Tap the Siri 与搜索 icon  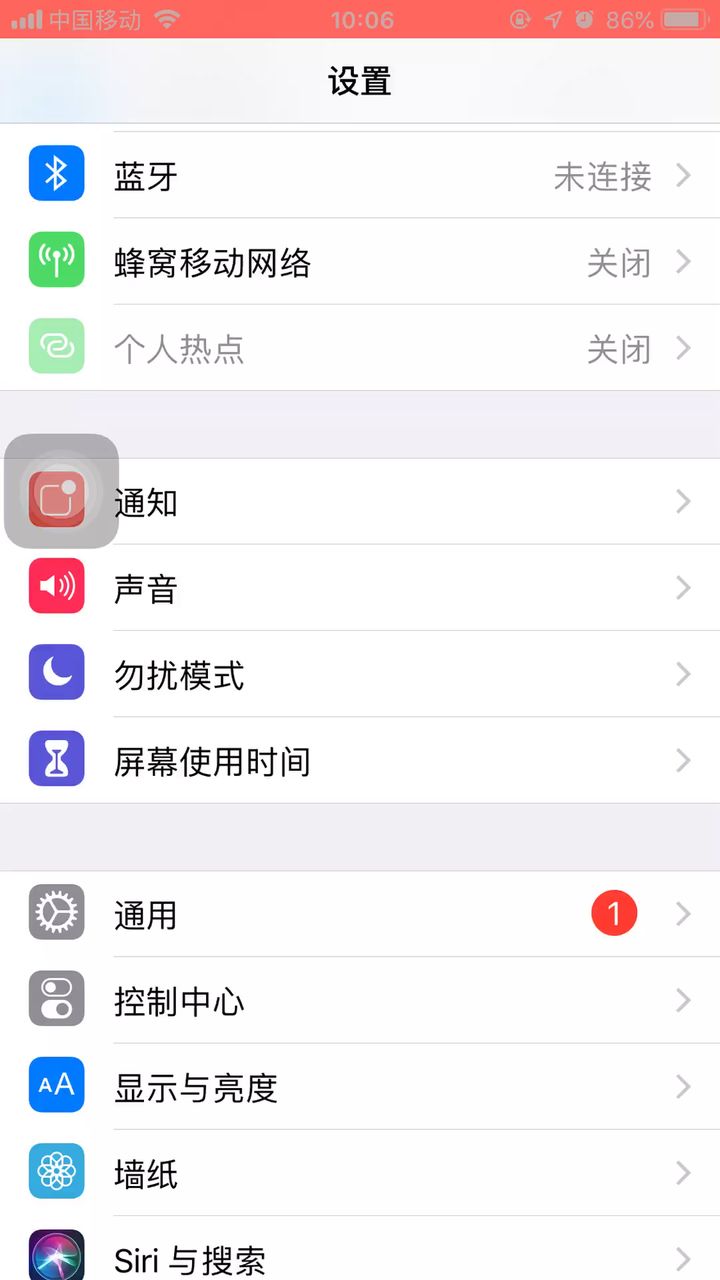pos(56,1255)
